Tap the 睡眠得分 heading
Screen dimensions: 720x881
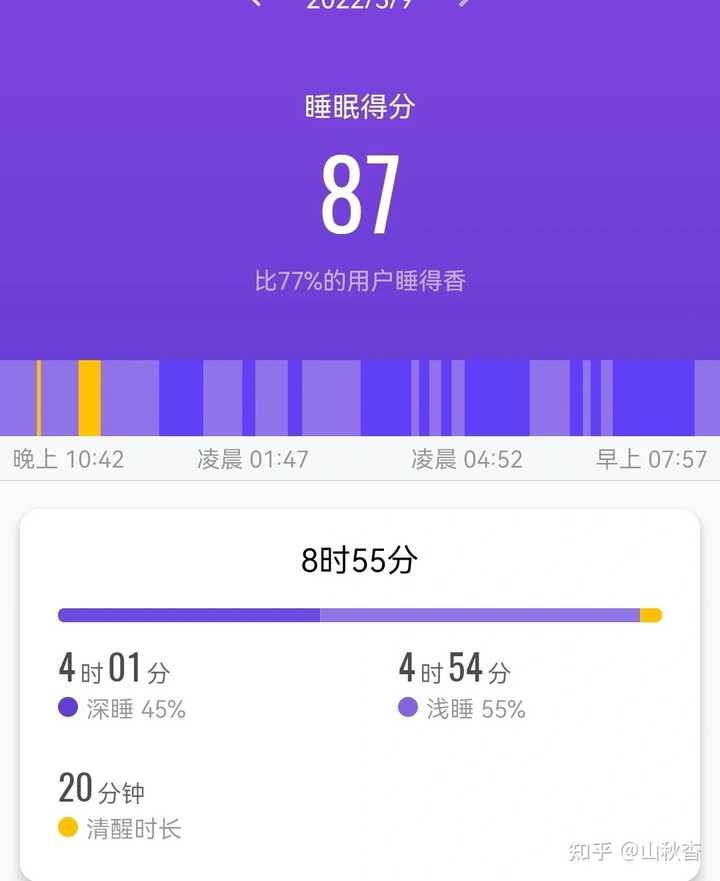(x=360, y=103)
